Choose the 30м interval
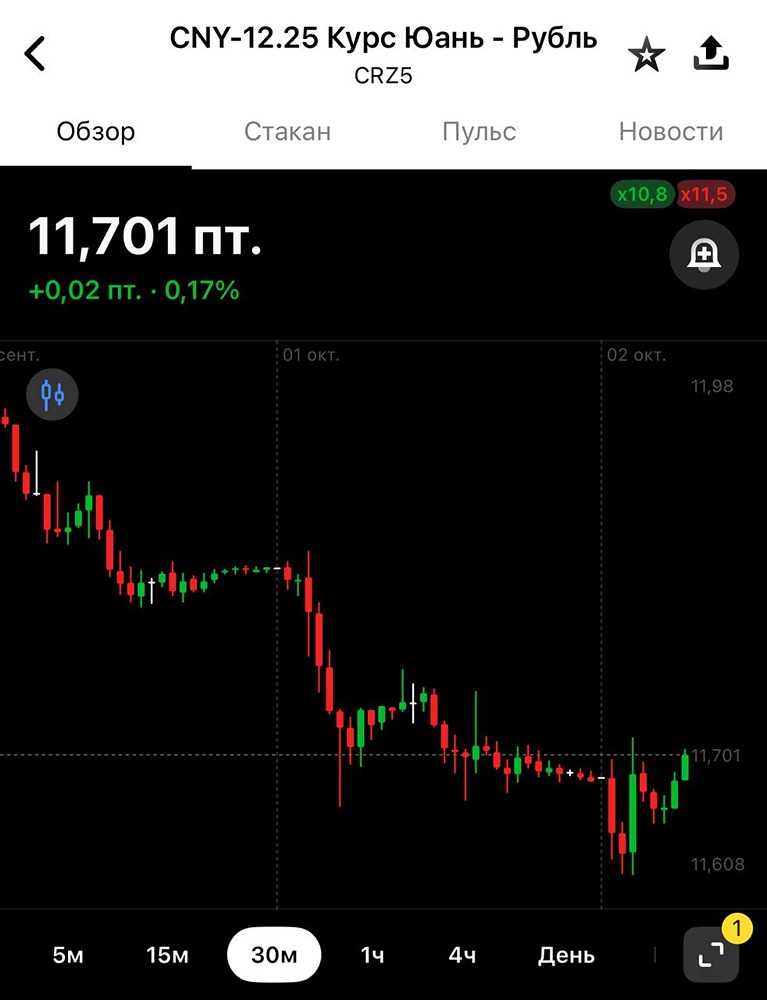Image resolution: width=767 pixels, height=1000 pixels. pos(274,955)
